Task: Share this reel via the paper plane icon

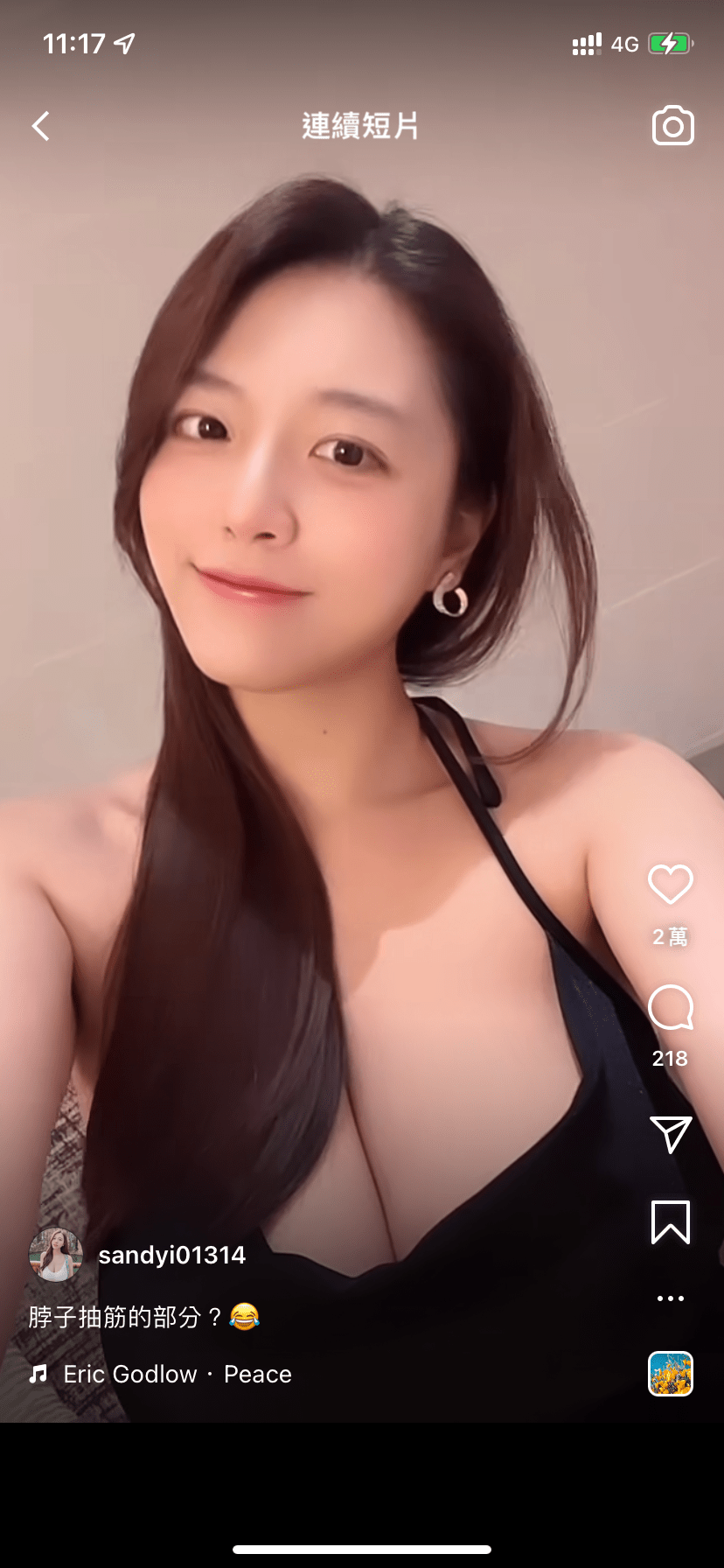Action: point(671,1134)
